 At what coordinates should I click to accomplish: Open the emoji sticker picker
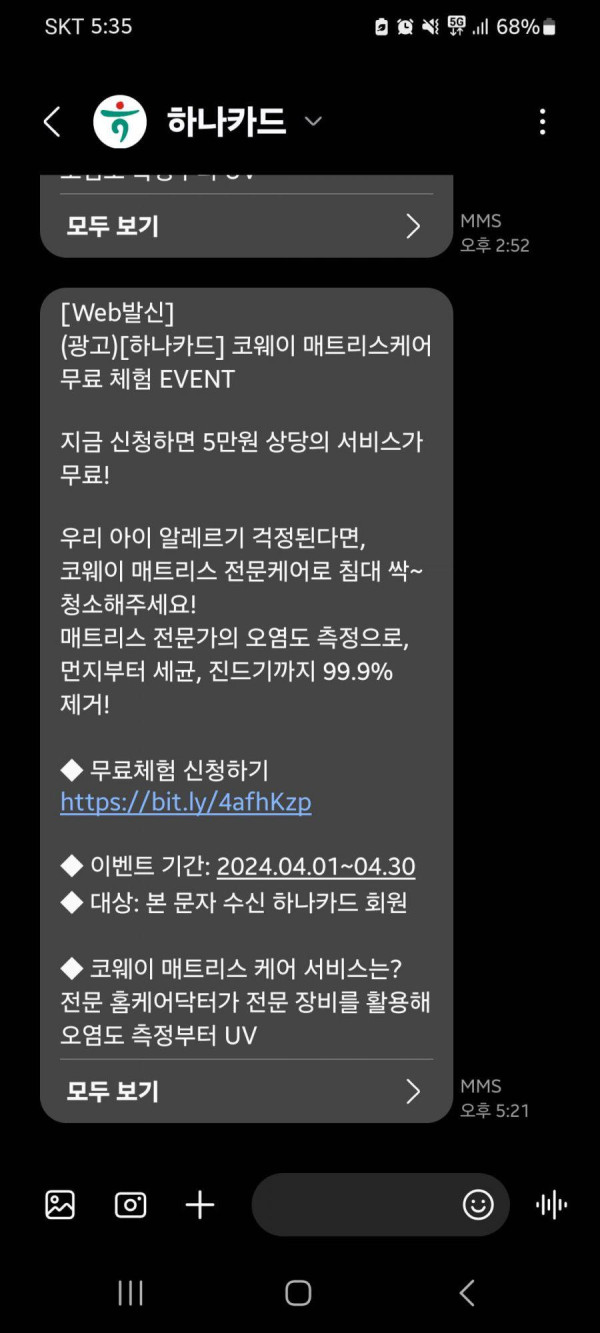tap(478, 1205)
